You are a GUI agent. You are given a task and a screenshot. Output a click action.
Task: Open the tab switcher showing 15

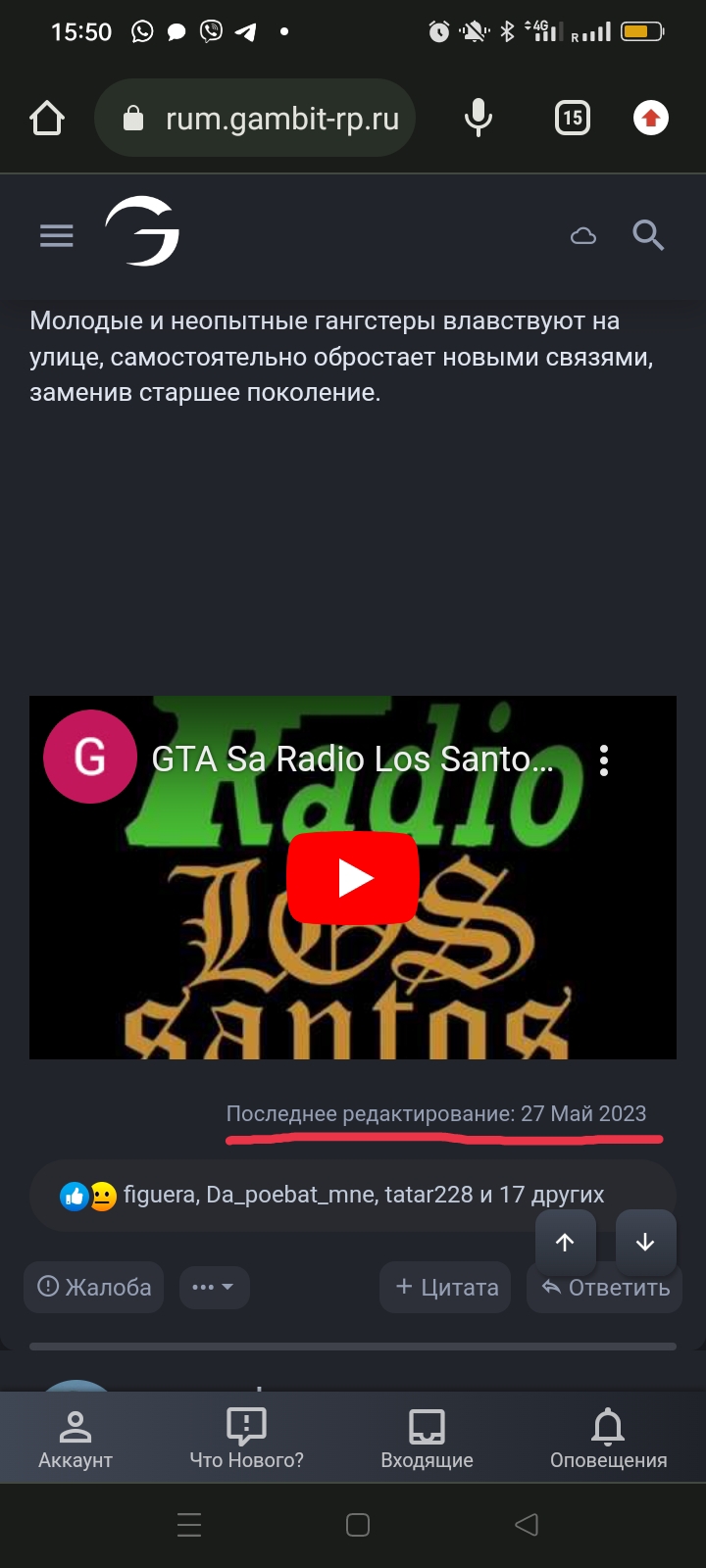(x=573, y=119)
